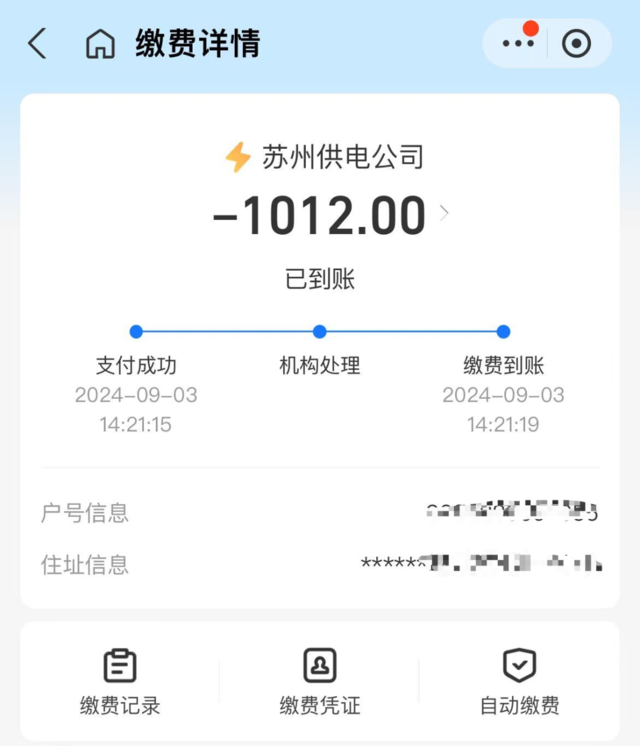
Task: Expand the -1012.00 amount details
Action: click(444, 213)
